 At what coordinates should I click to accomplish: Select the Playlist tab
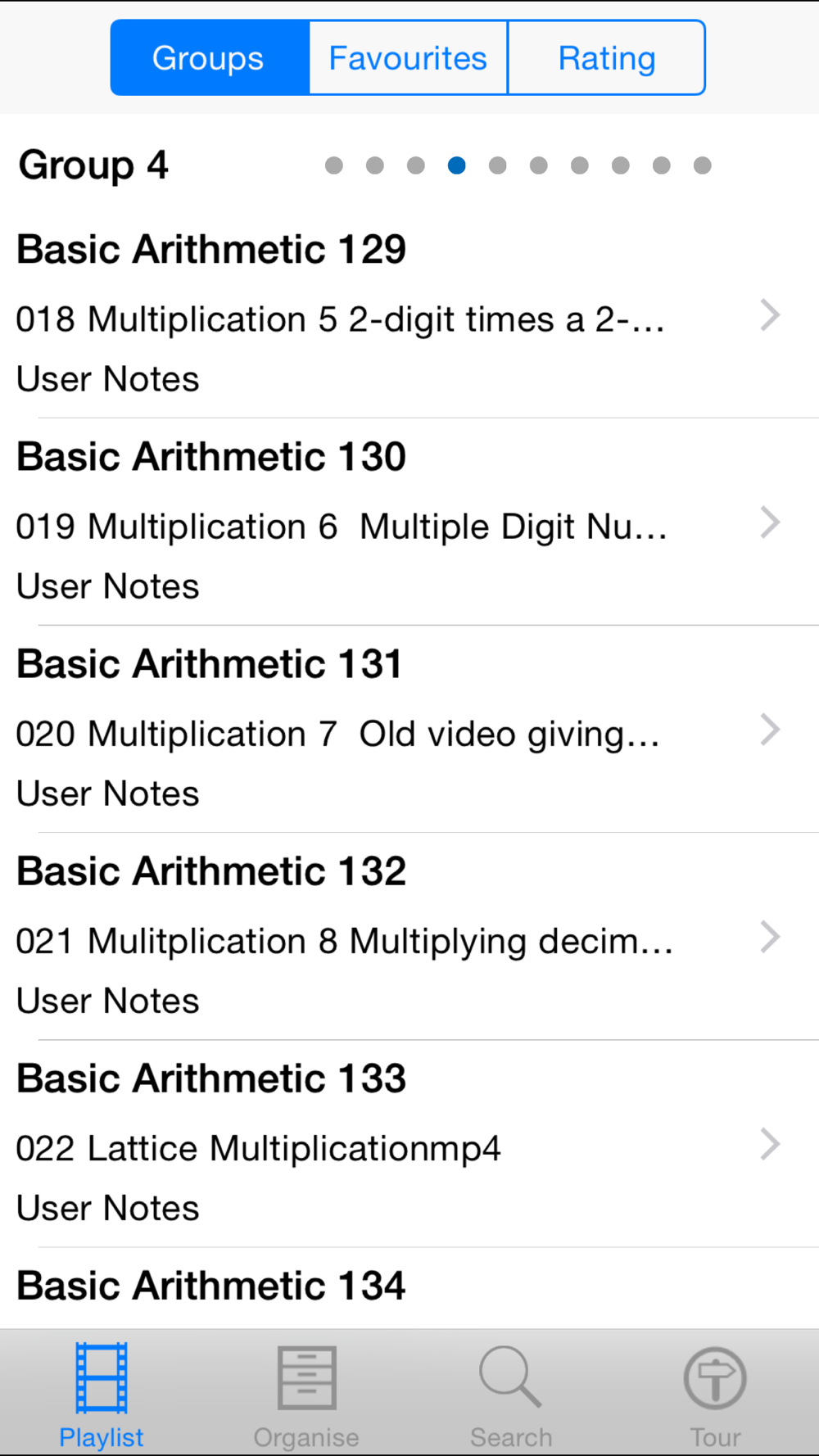pos(102,1395)
